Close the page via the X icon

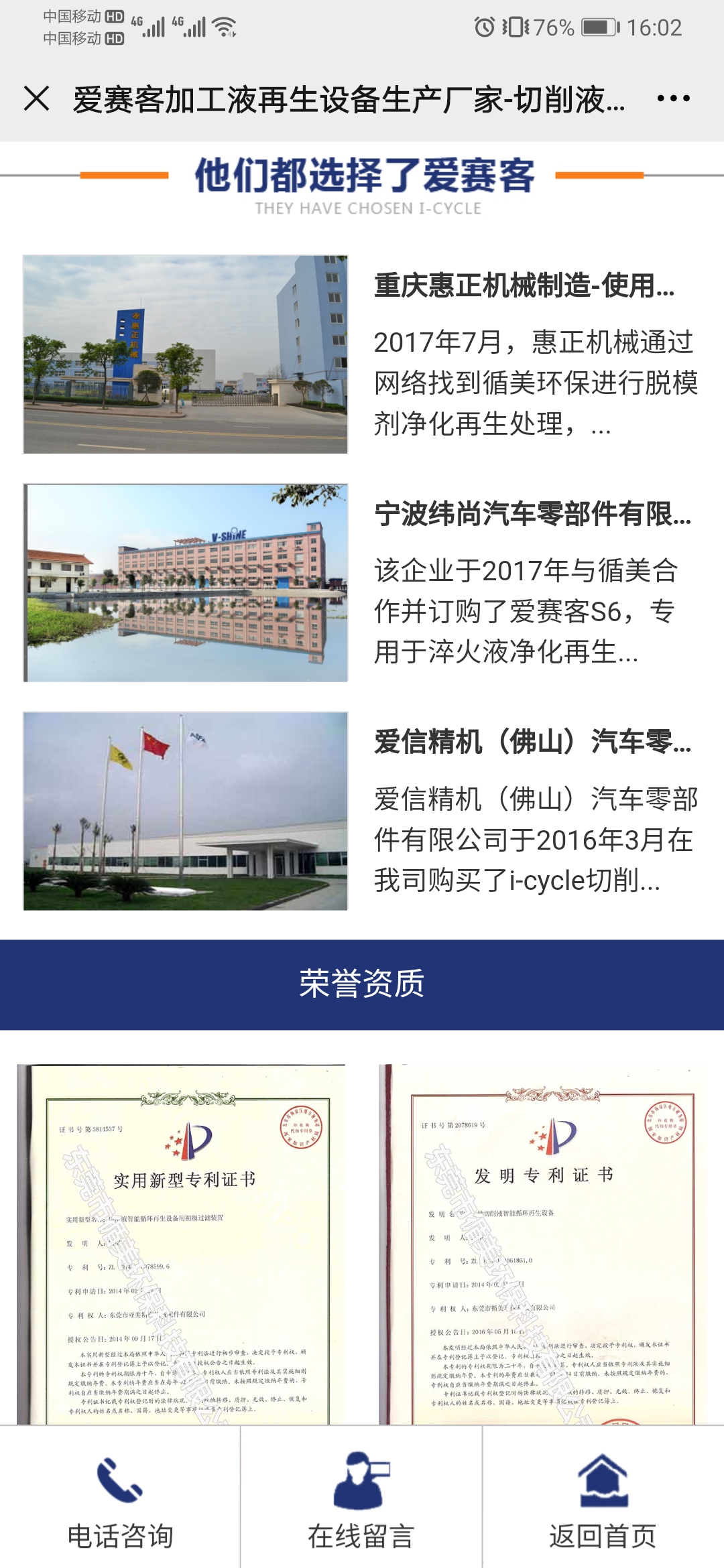click(37, 99)
